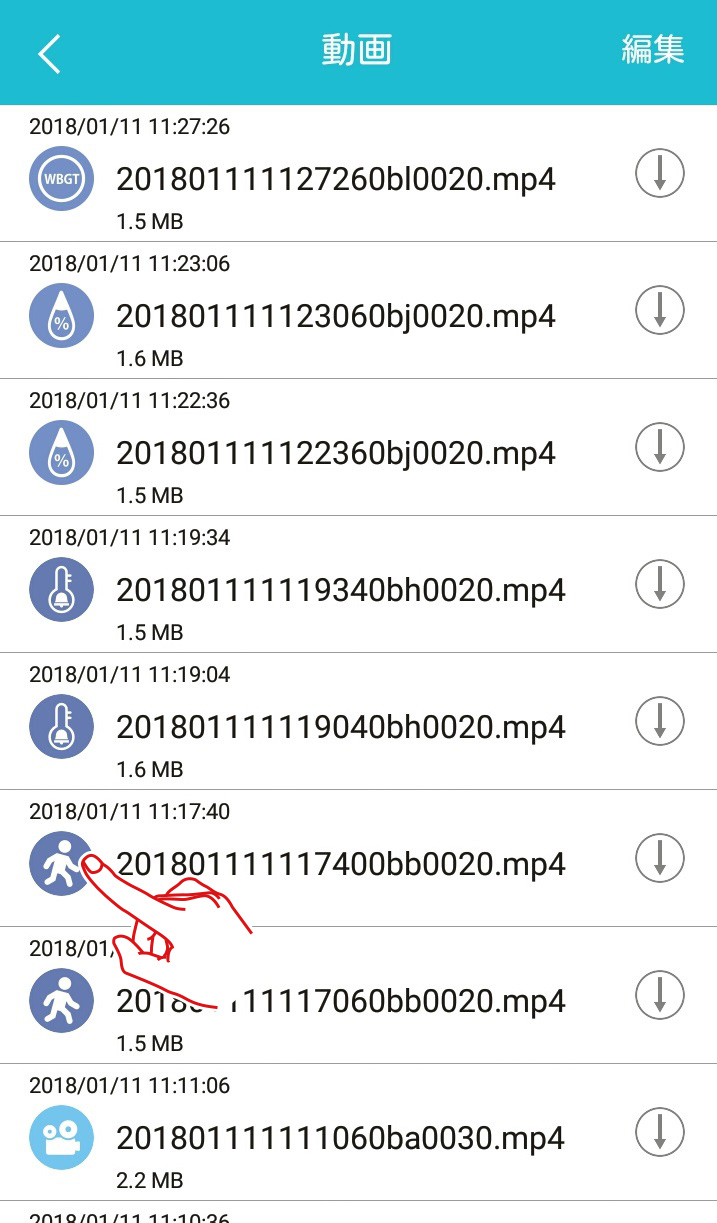Open video 201801111117400bb0020.mp4
Screen dimensions: 717x1223
tap(358, 858)
